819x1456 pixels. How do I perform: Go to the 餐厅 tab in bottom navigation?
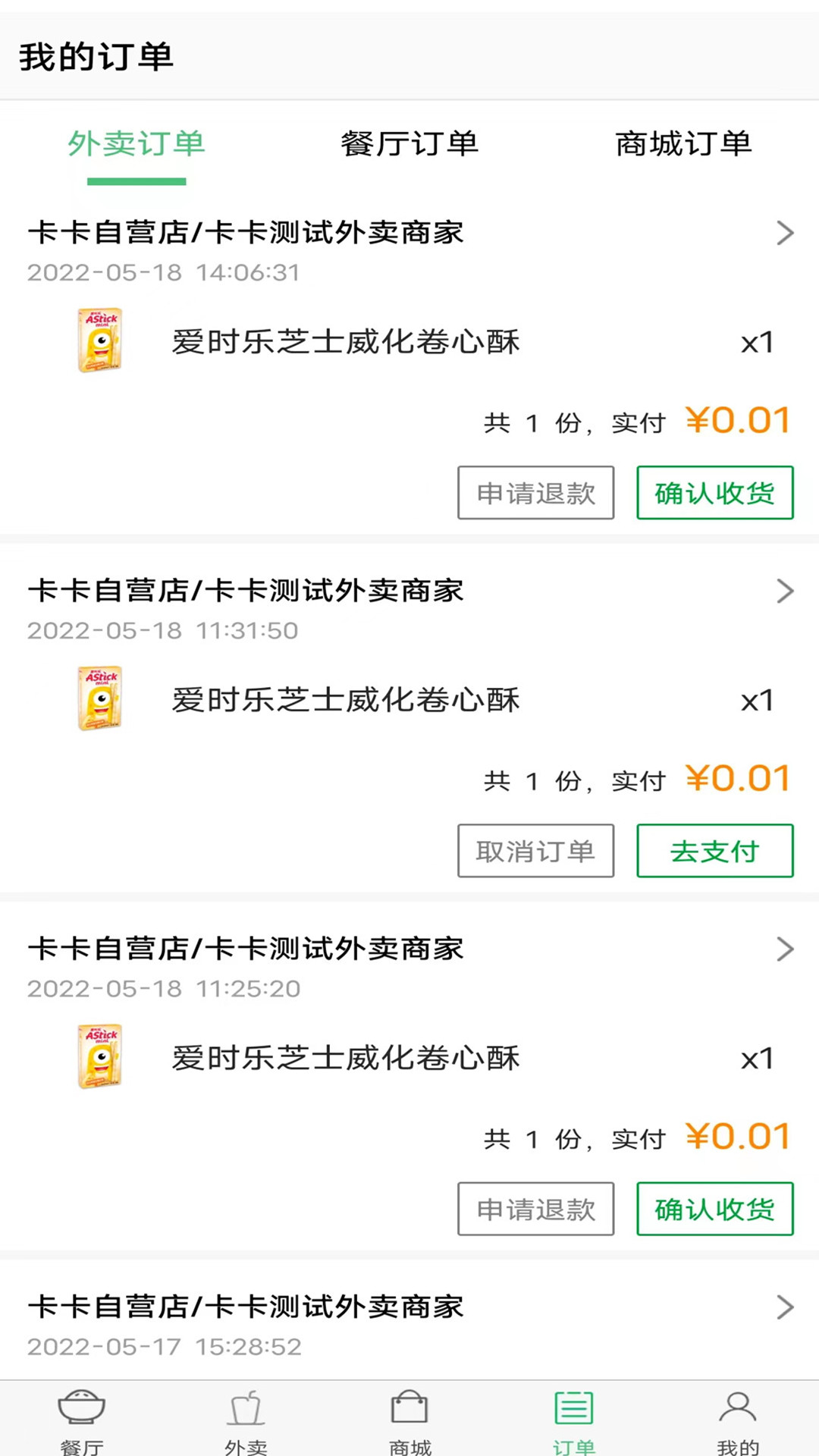[x=82, y=1420]
